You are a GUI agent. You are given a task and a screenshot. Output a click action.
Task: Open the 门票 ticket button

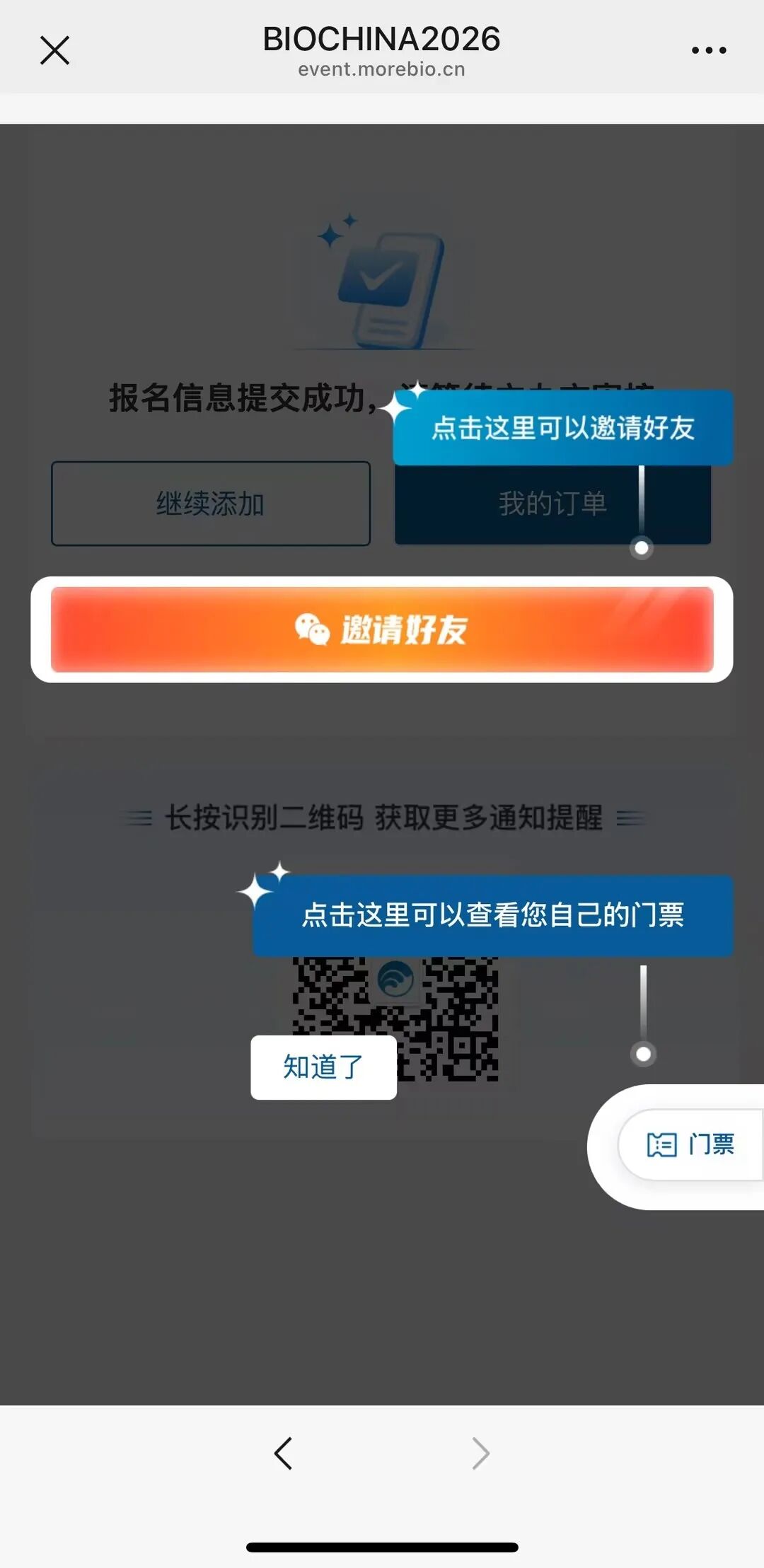point(690,1144)
